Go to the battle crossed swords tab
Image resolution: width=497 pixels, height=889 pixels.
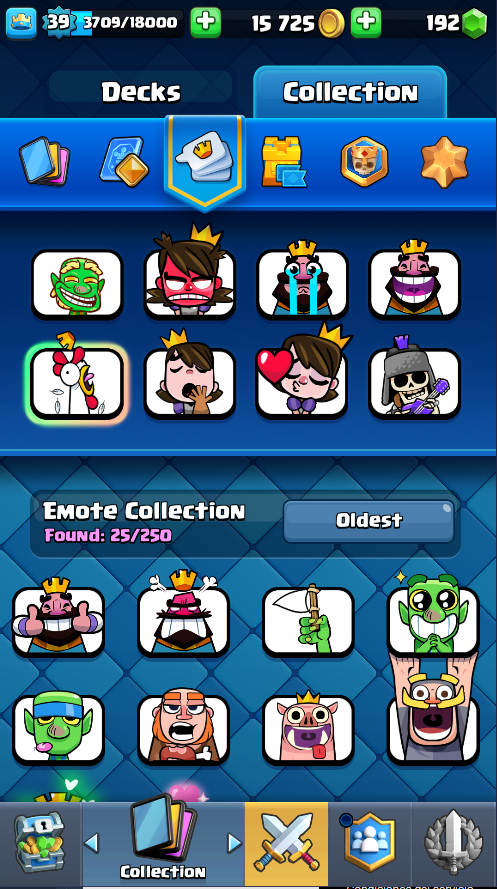pyautogui.click(x=286, y=843)
